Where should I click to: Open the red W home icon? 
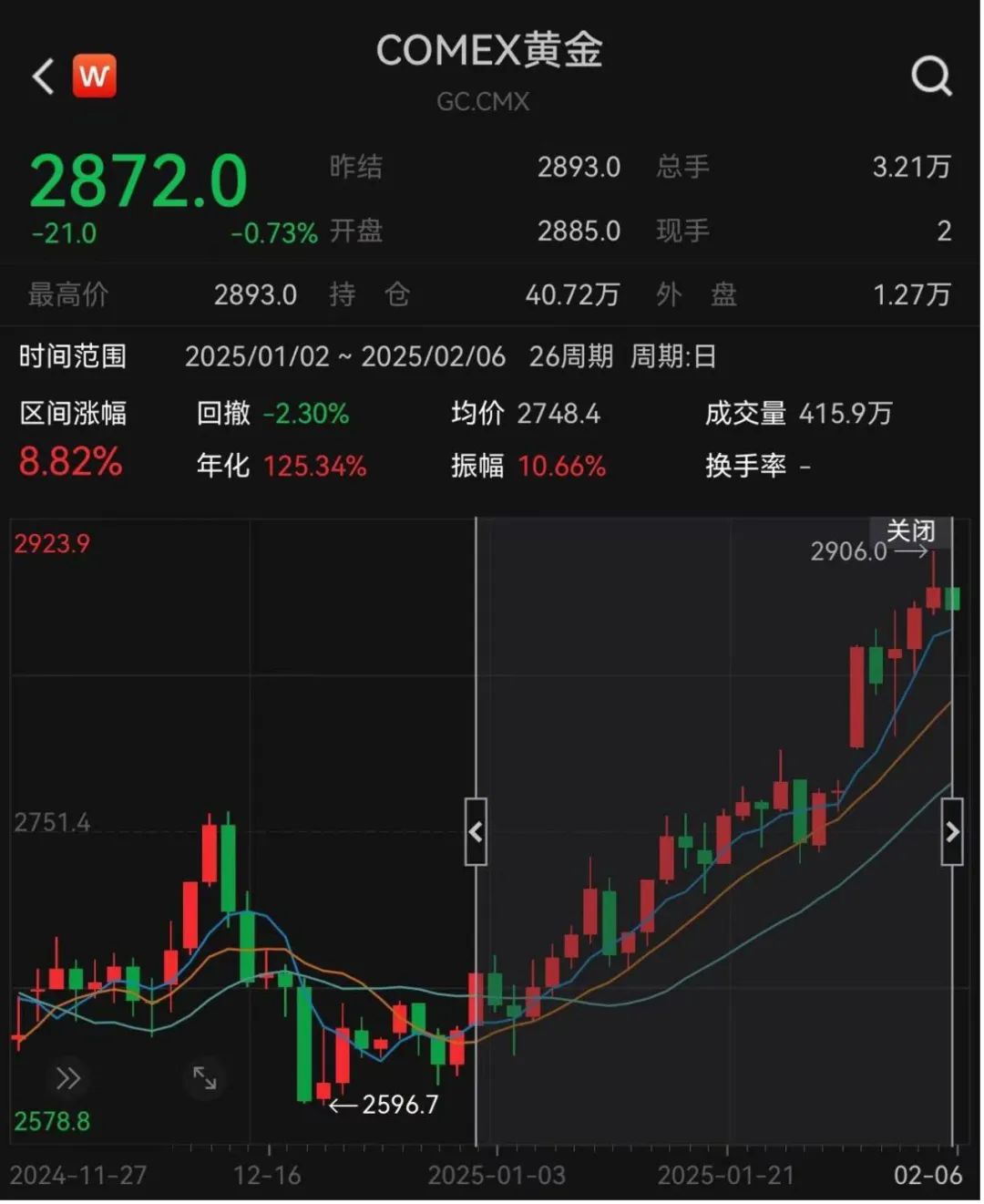94,76
